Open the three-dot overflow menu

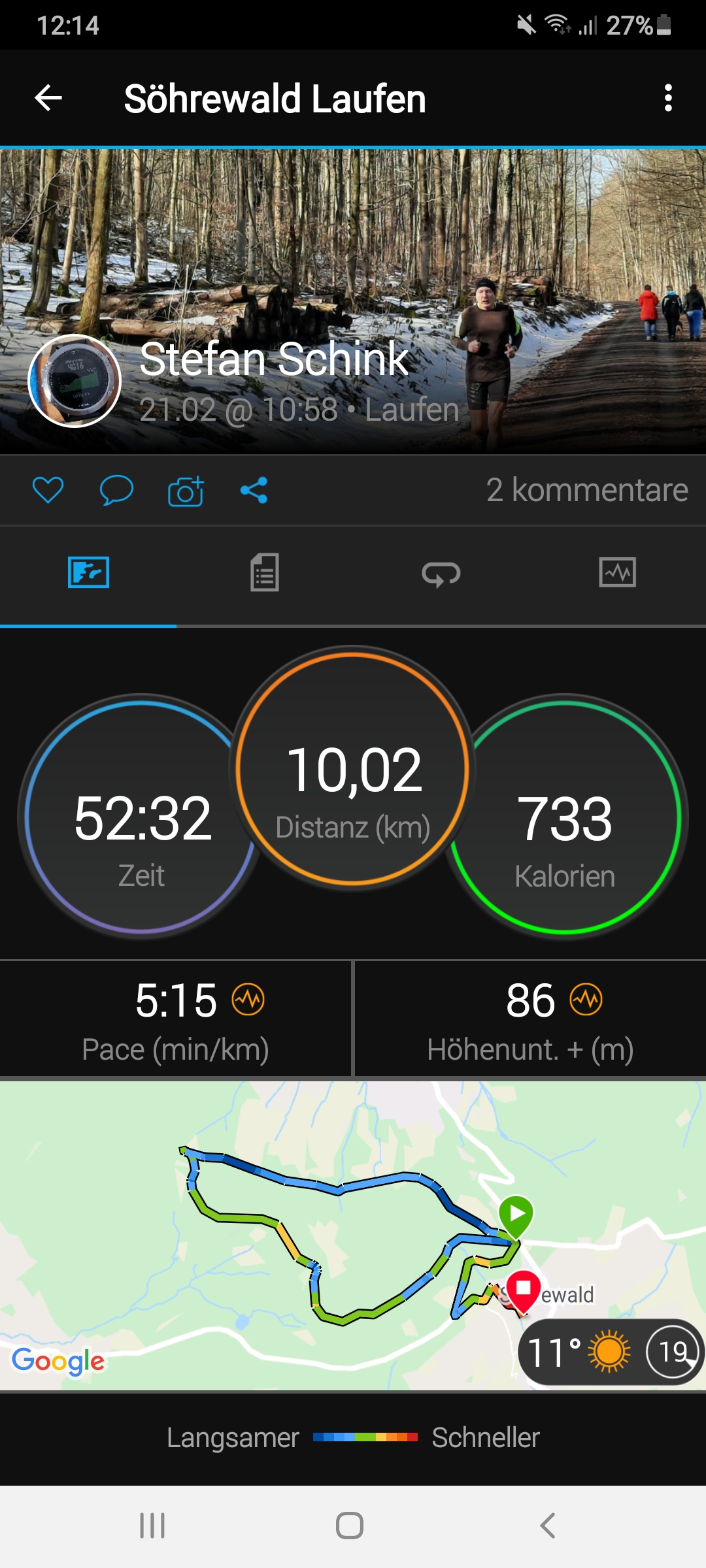click(667, 99)
